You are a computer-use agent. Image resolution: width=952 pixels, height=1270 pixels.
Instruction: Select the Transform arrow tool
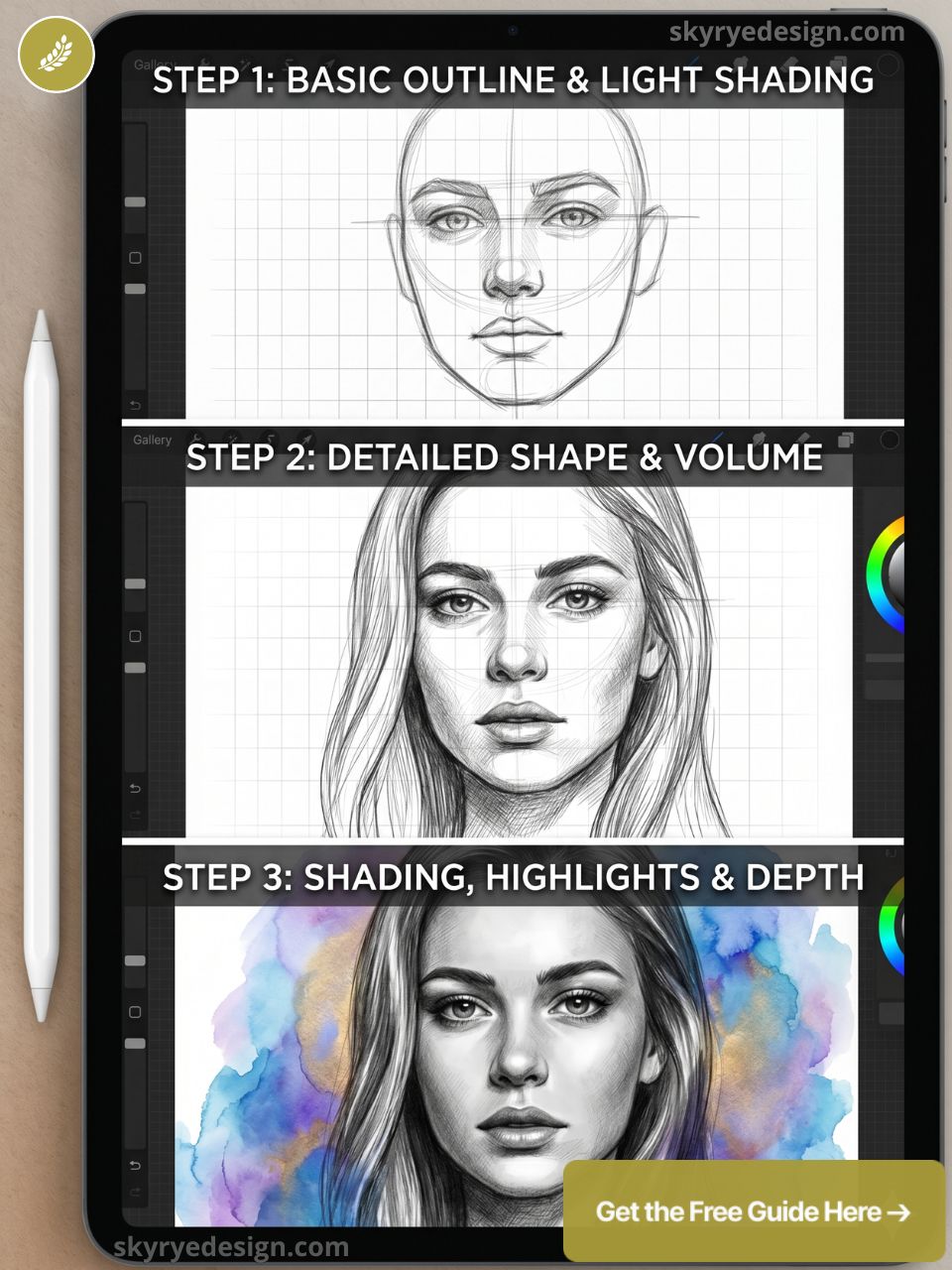tap(305, 437)
